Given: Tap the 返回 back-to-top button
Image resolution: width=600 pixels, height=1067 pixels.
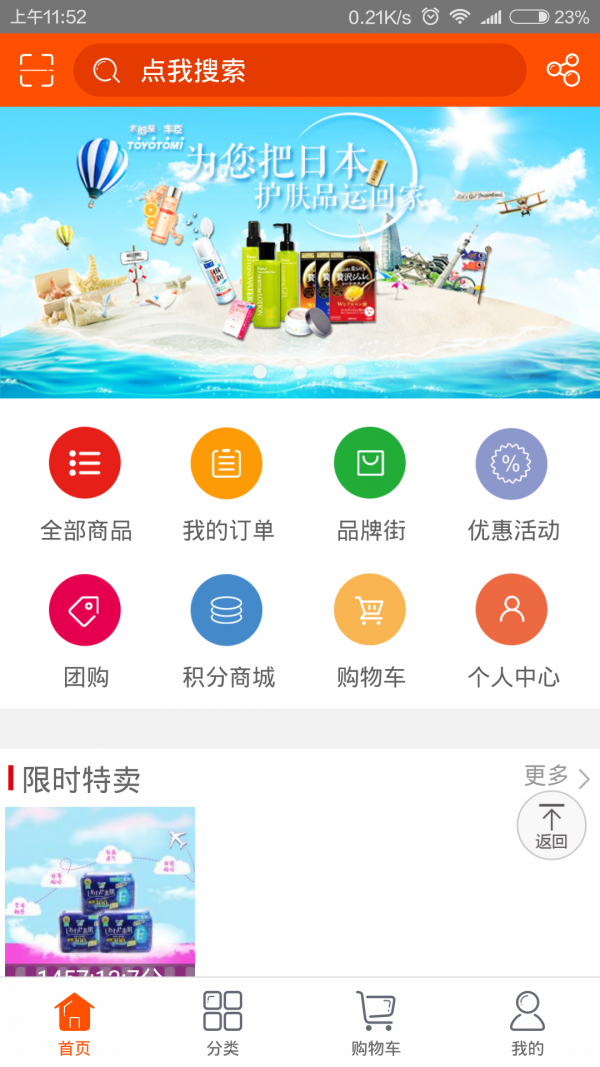Looking at the screenshot, I should click(x=550, y=825).
